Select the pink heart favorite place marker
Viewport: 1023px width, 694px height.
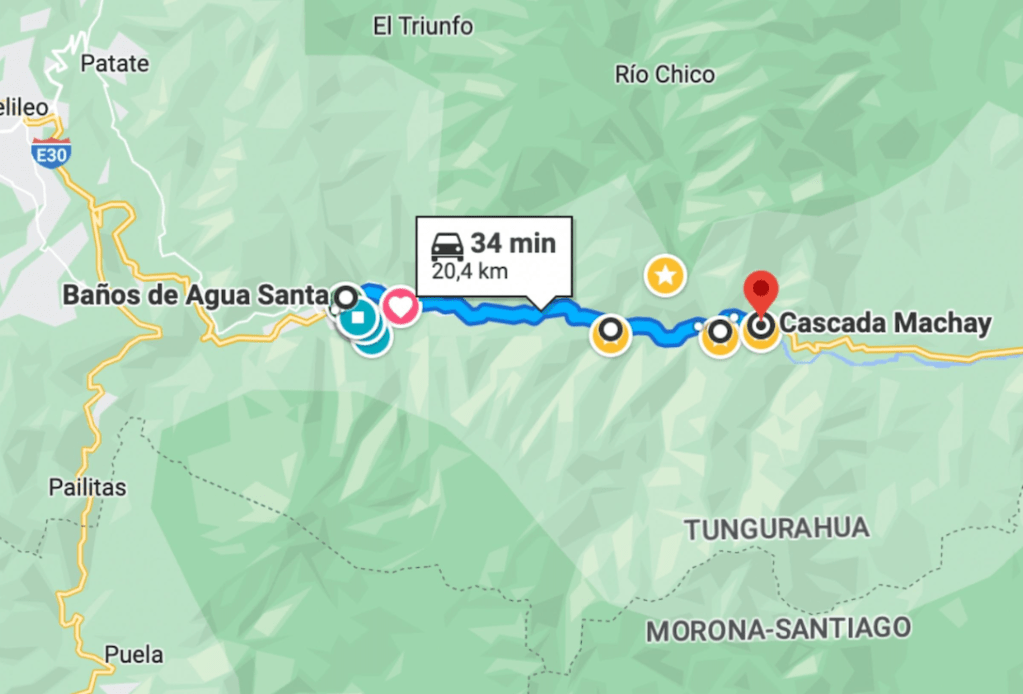[402, 307]
